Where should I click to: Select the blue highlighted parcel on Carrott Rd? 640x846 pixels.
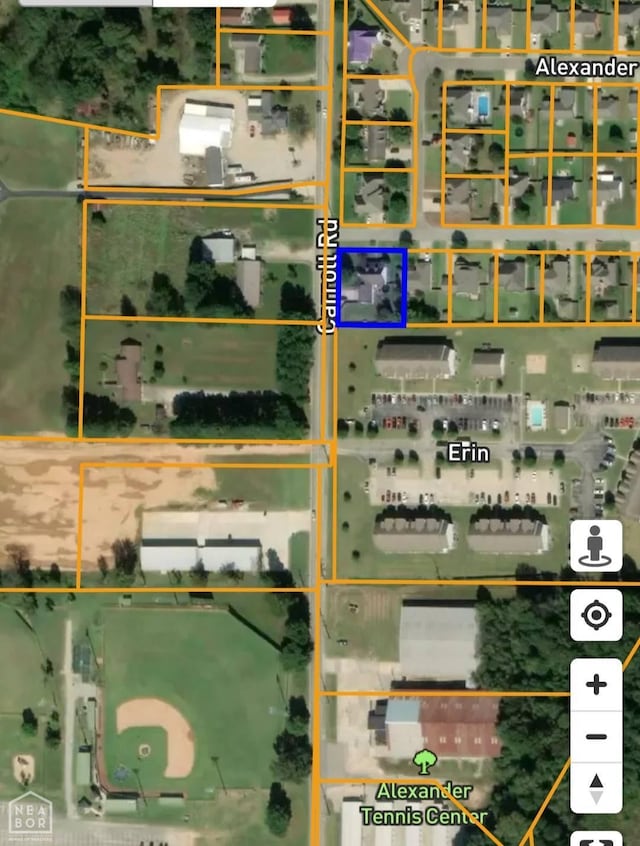pos(372,287)
